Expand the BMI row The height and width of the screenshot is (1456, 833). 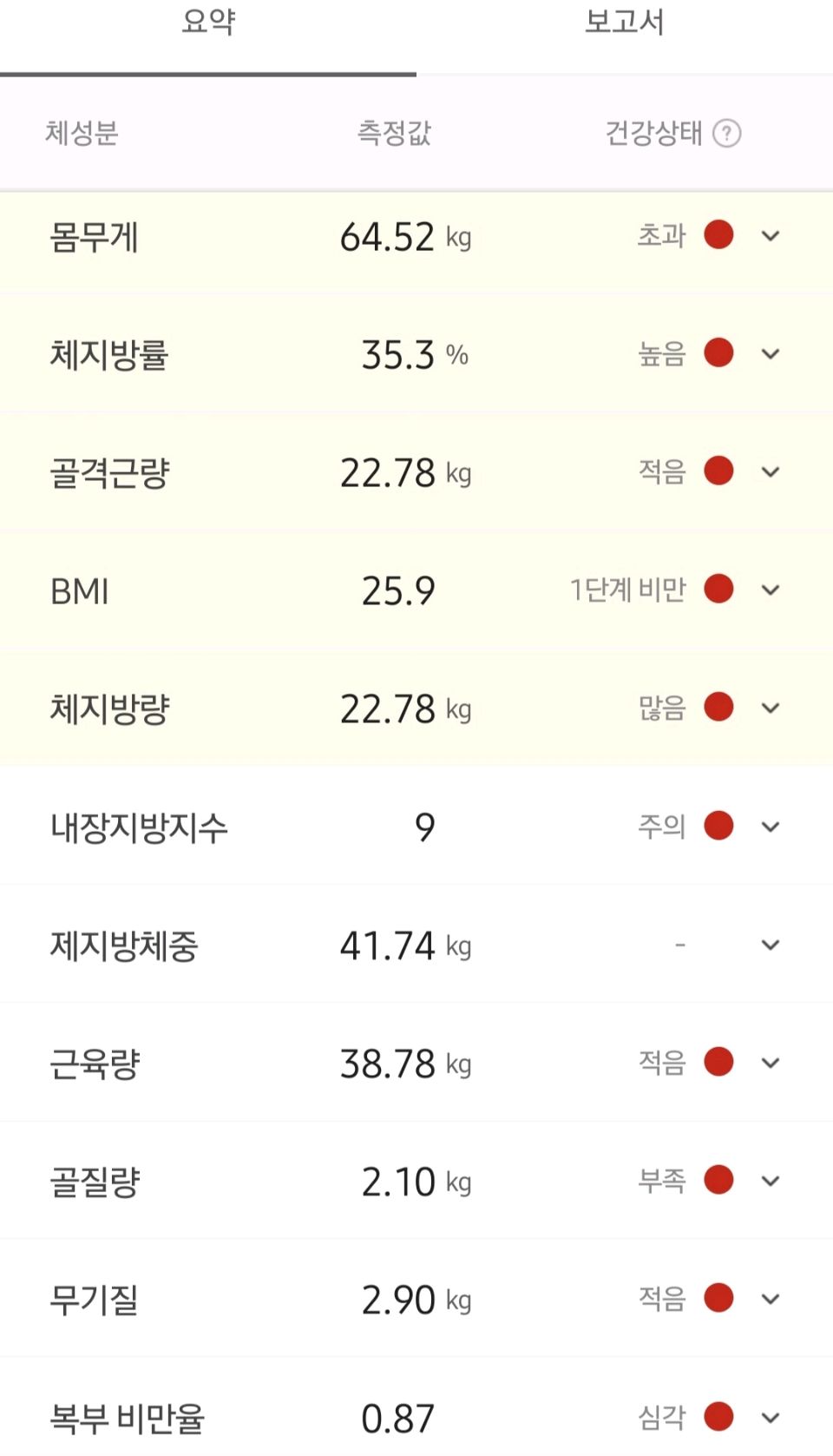[x=771, y=590]
